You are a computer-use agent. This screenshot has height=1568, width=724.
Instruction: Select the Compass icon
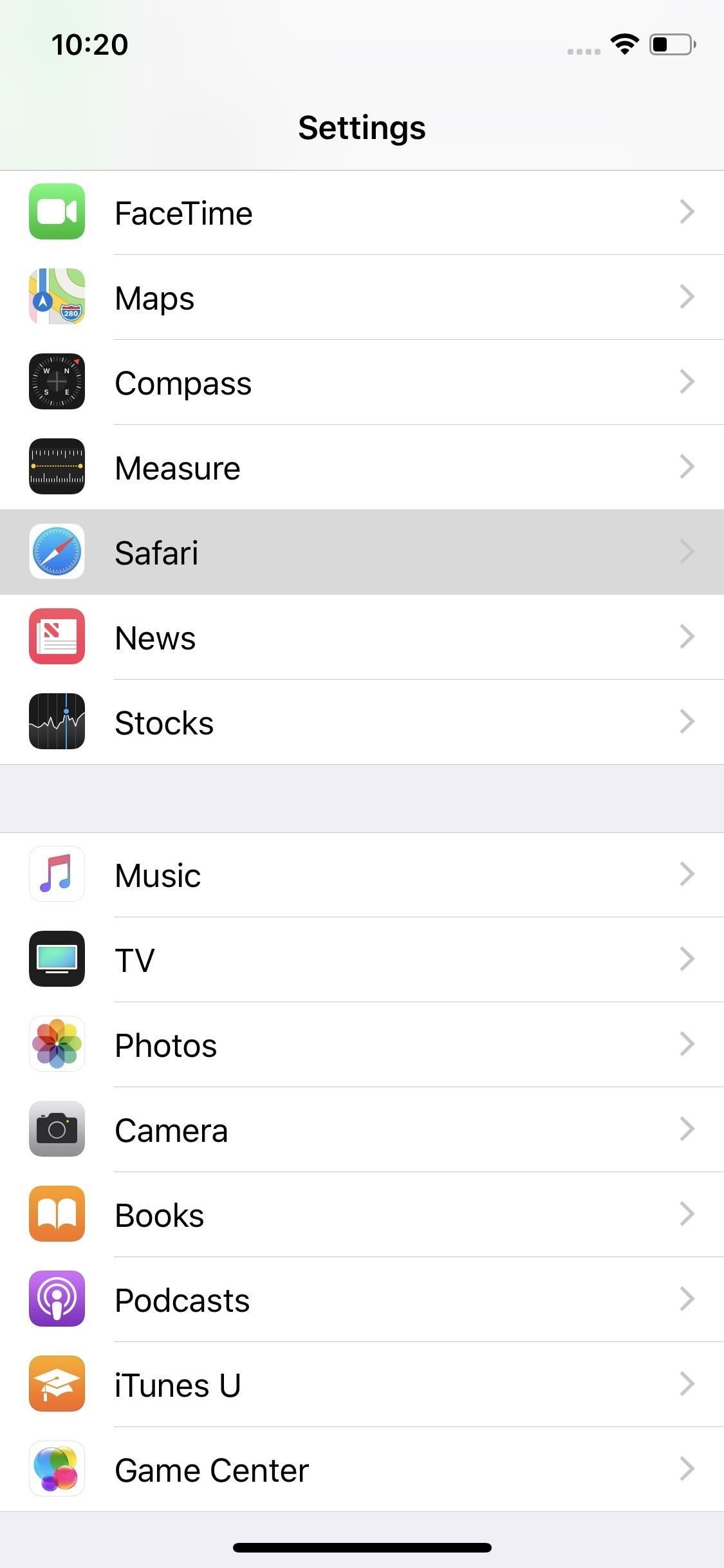click(x=57, y=382)
